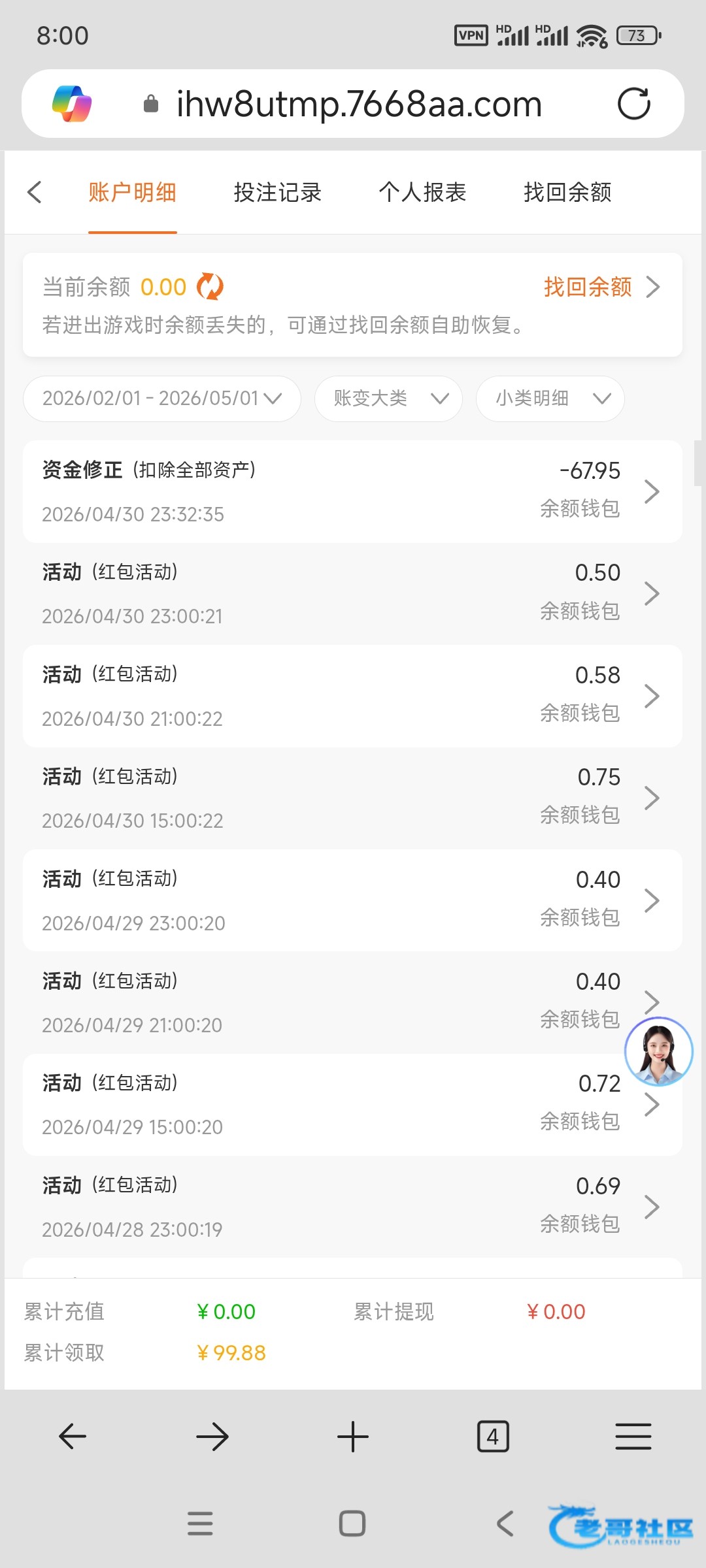Open the 红包活动 0.69 record
706x1568 pixels.
tap(353, 1207)
